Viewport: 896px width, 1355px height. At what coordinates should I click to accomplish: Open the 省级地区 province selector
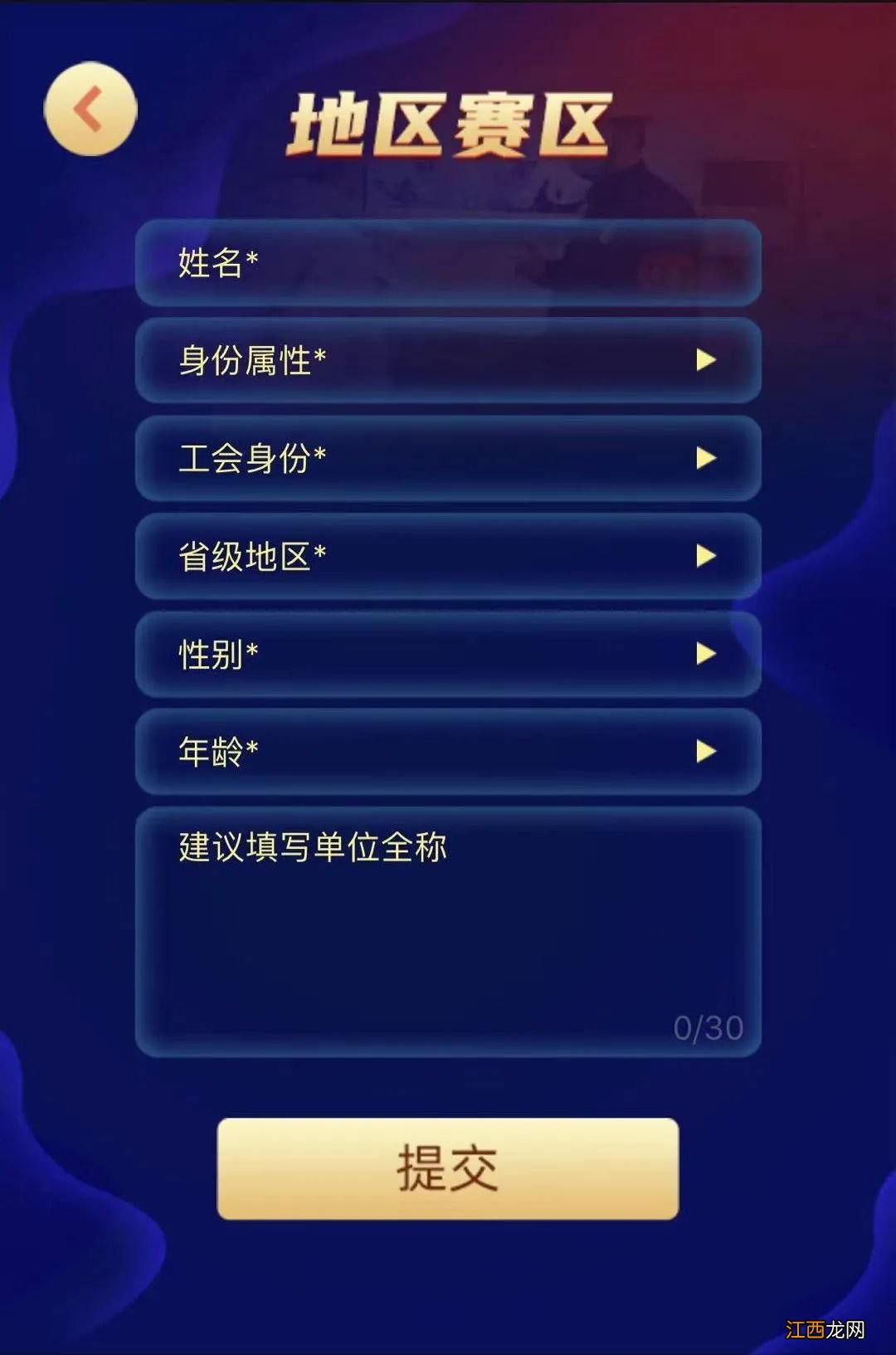[x=448, y=557]
